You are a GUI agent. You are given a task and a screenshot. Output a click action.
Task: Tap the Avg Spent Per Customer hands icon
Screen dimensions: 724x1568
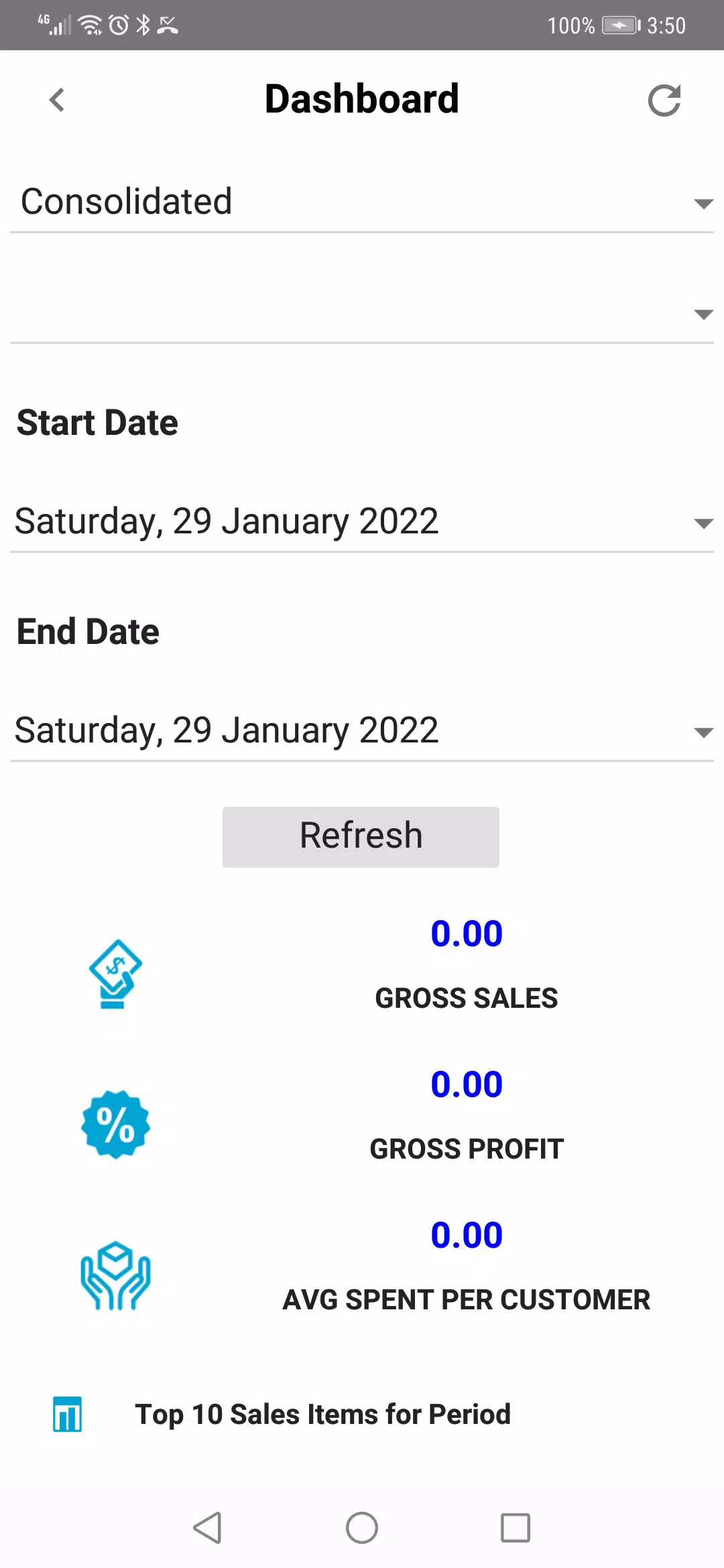(x=114, y=1273)
